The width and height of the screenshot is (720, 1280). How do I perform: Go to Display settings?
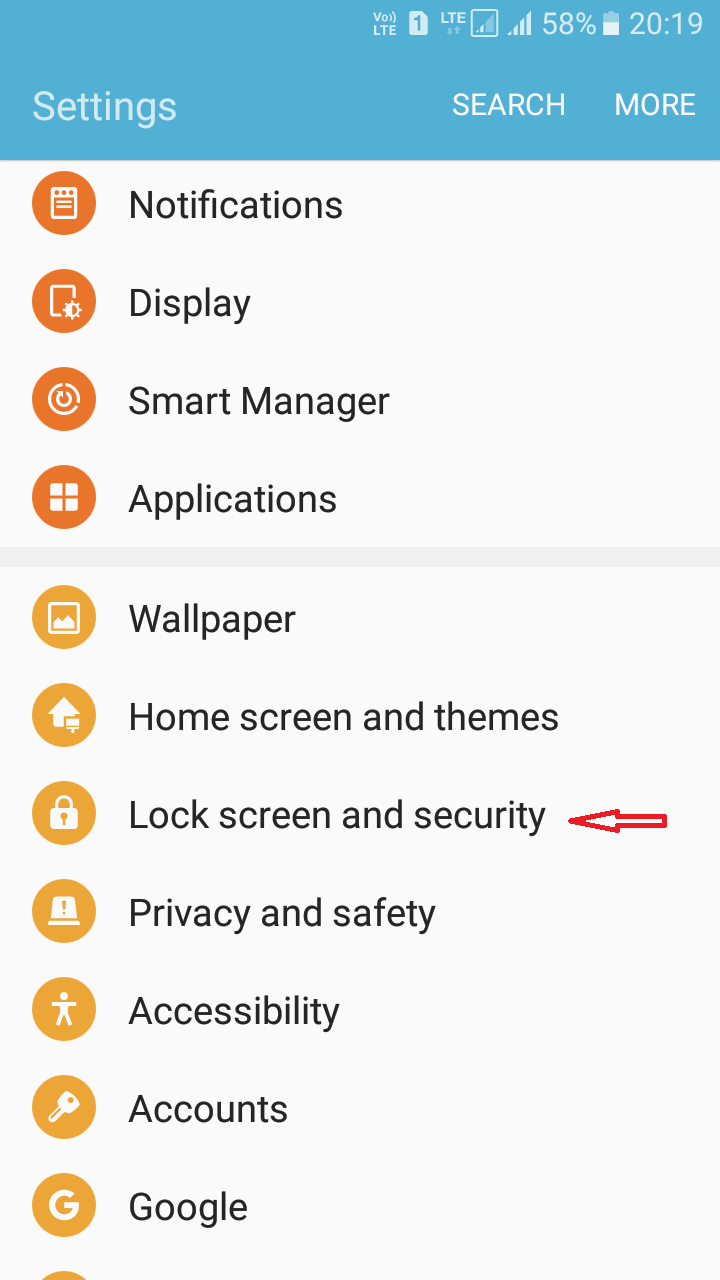[360, 303]
